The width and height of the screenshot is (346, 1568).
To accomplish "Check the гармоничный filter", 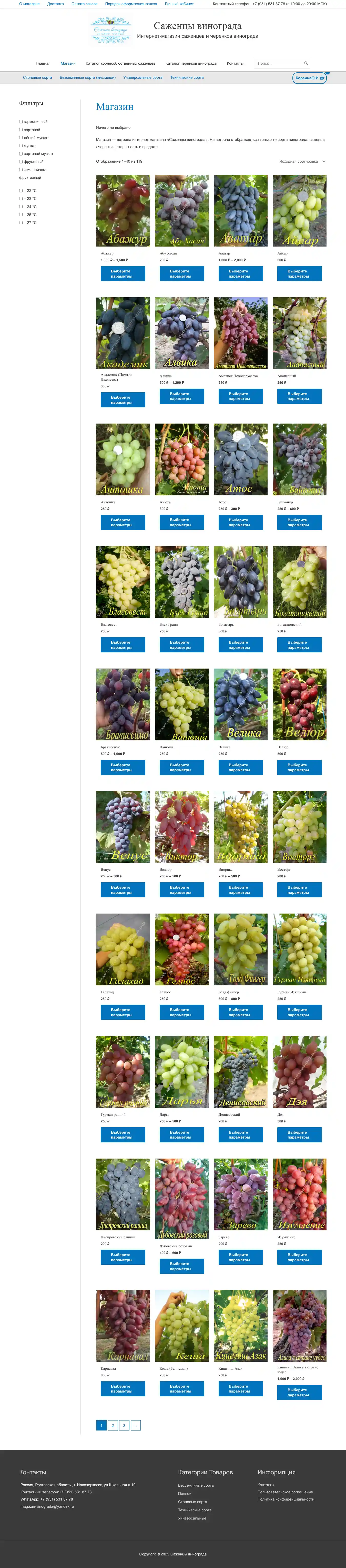I will click(x=21, y=122).
